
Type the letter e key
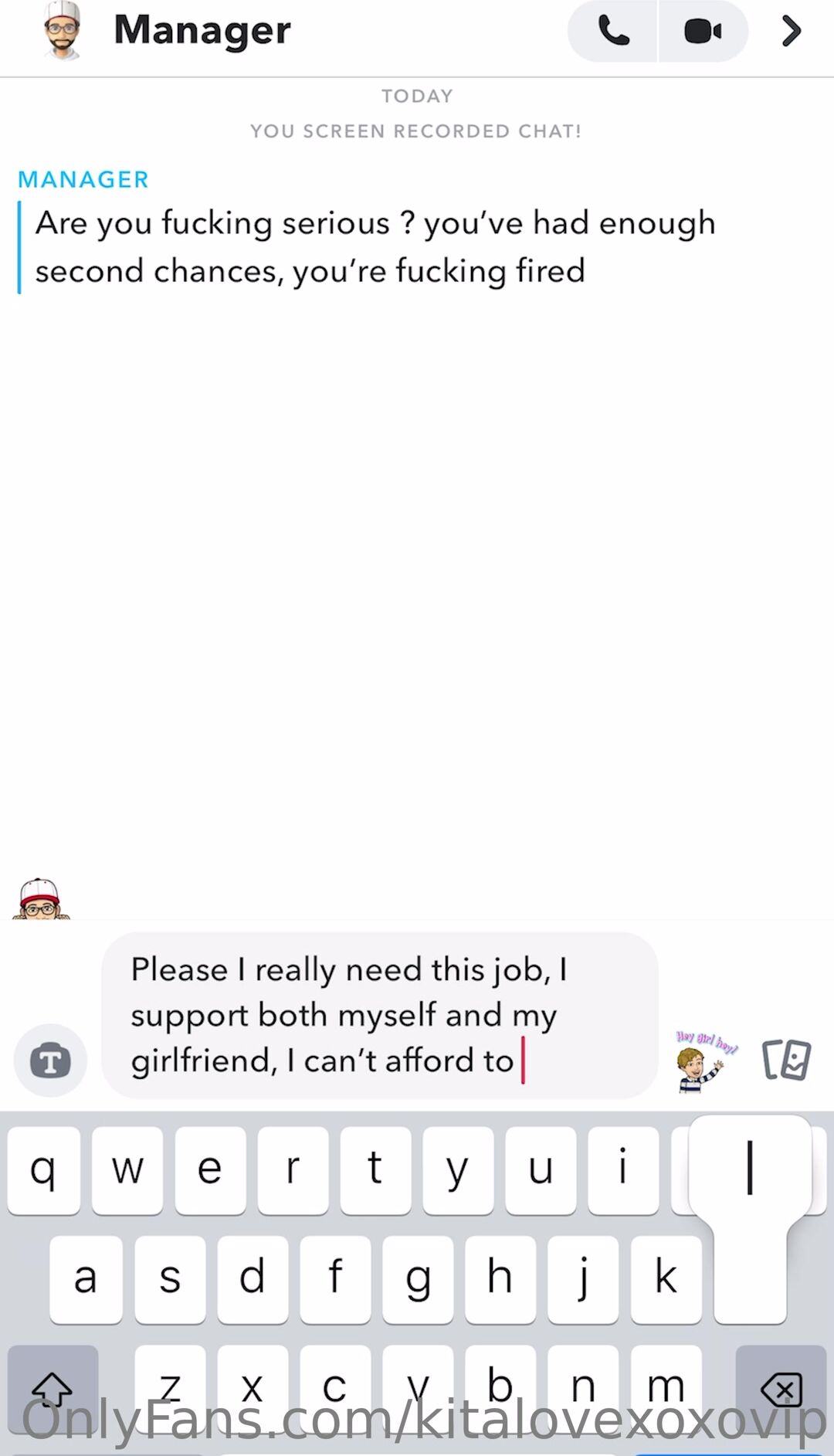point(210,1169)
